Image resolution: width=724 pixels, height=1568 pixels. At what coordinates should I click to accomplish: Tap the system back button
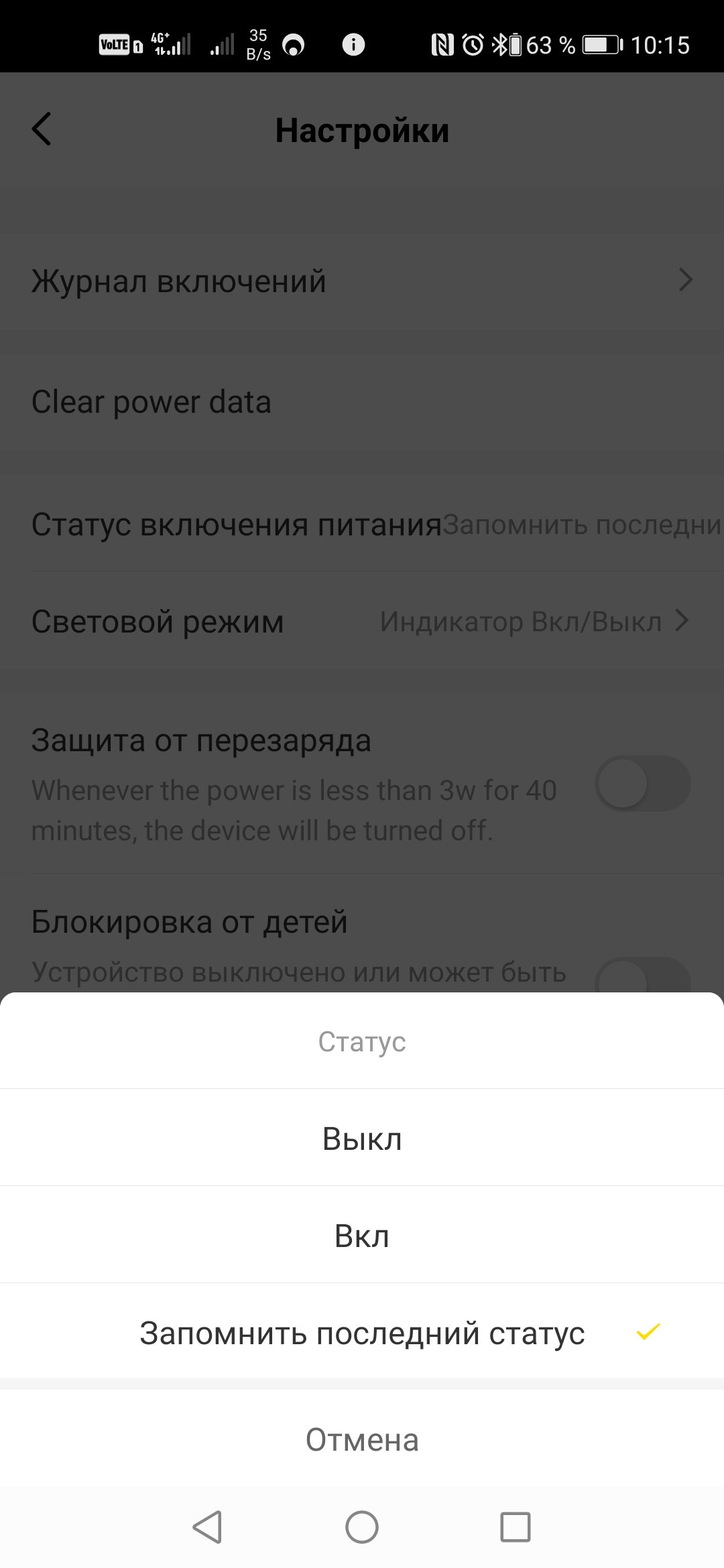[207, 1527]
